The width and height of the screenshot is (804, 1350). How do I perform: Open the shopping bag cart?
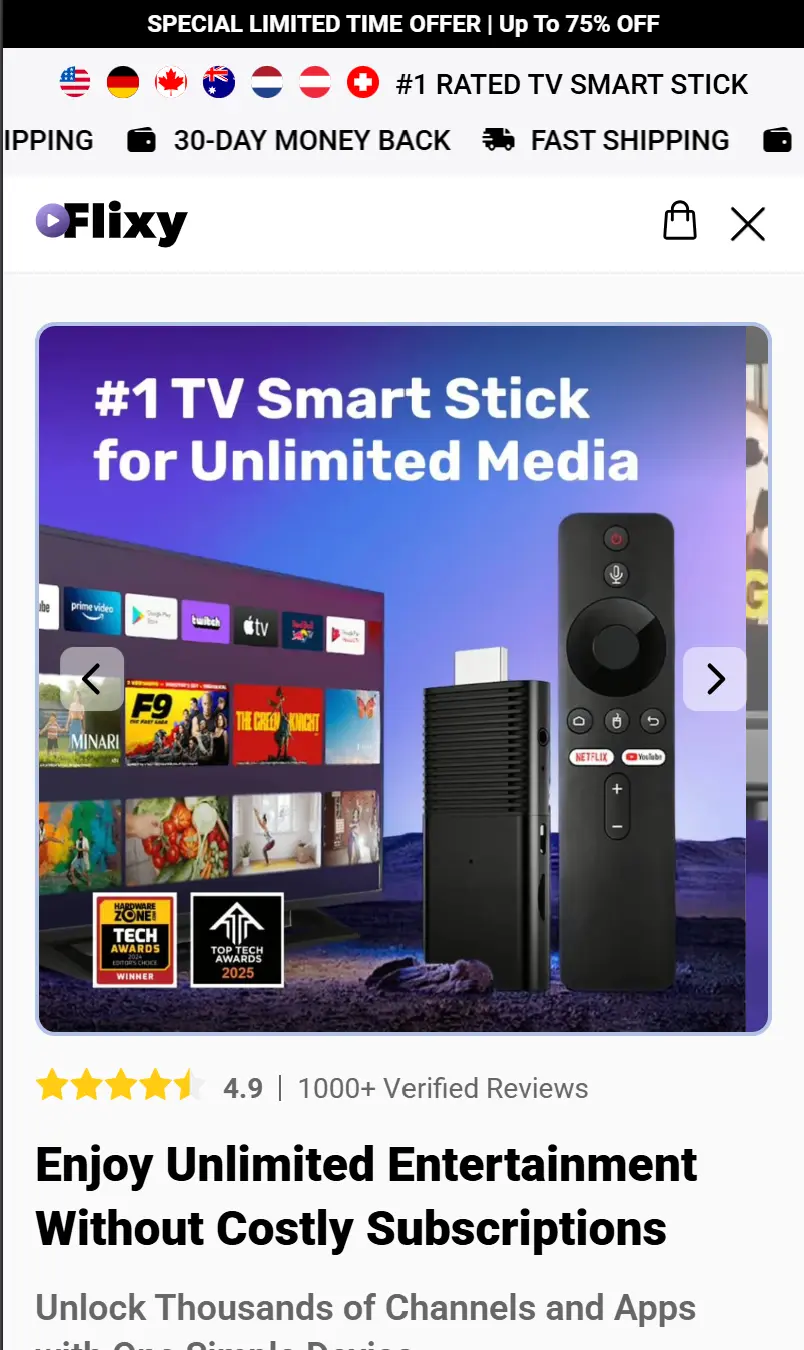(679, 221)
